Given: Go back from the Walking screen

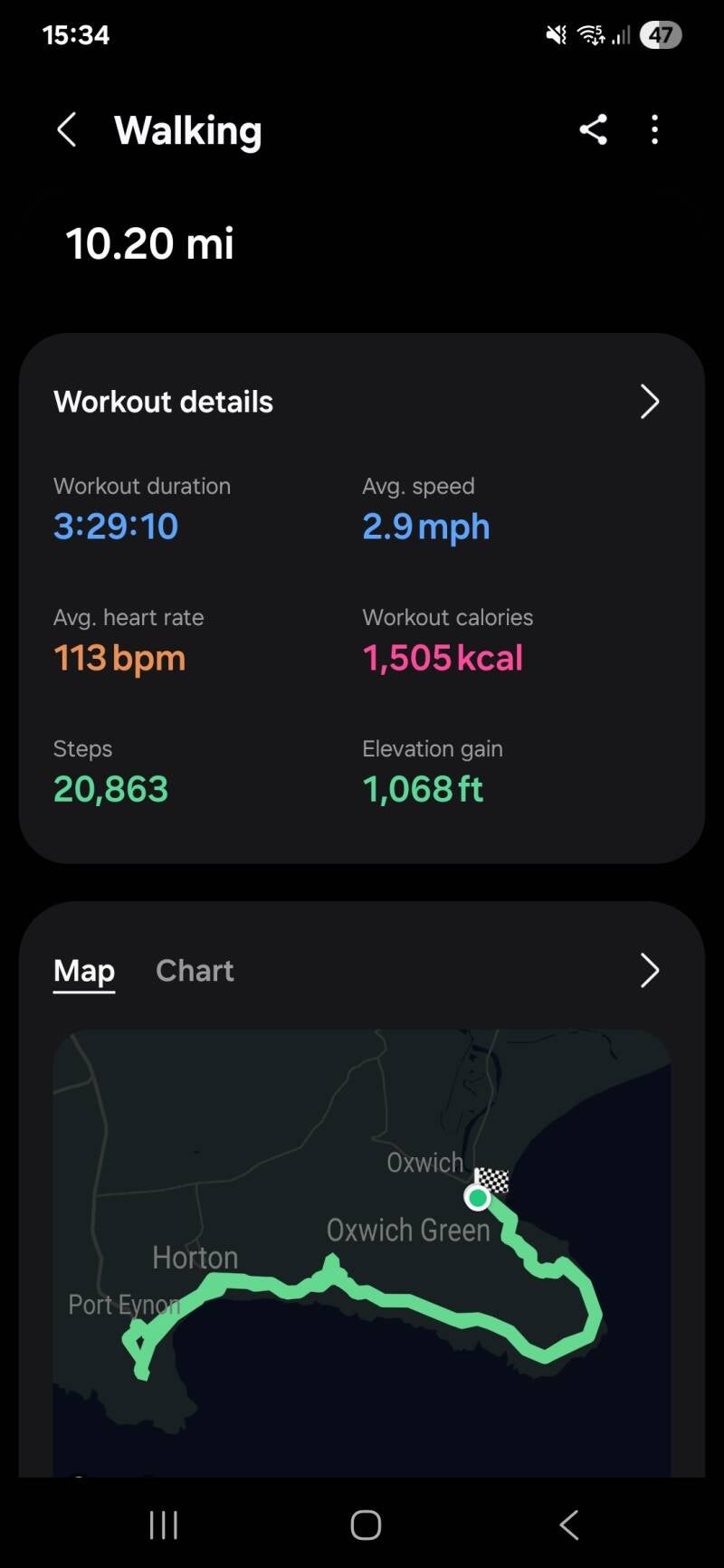Looking at the screenshot, I should click(66, 130).
